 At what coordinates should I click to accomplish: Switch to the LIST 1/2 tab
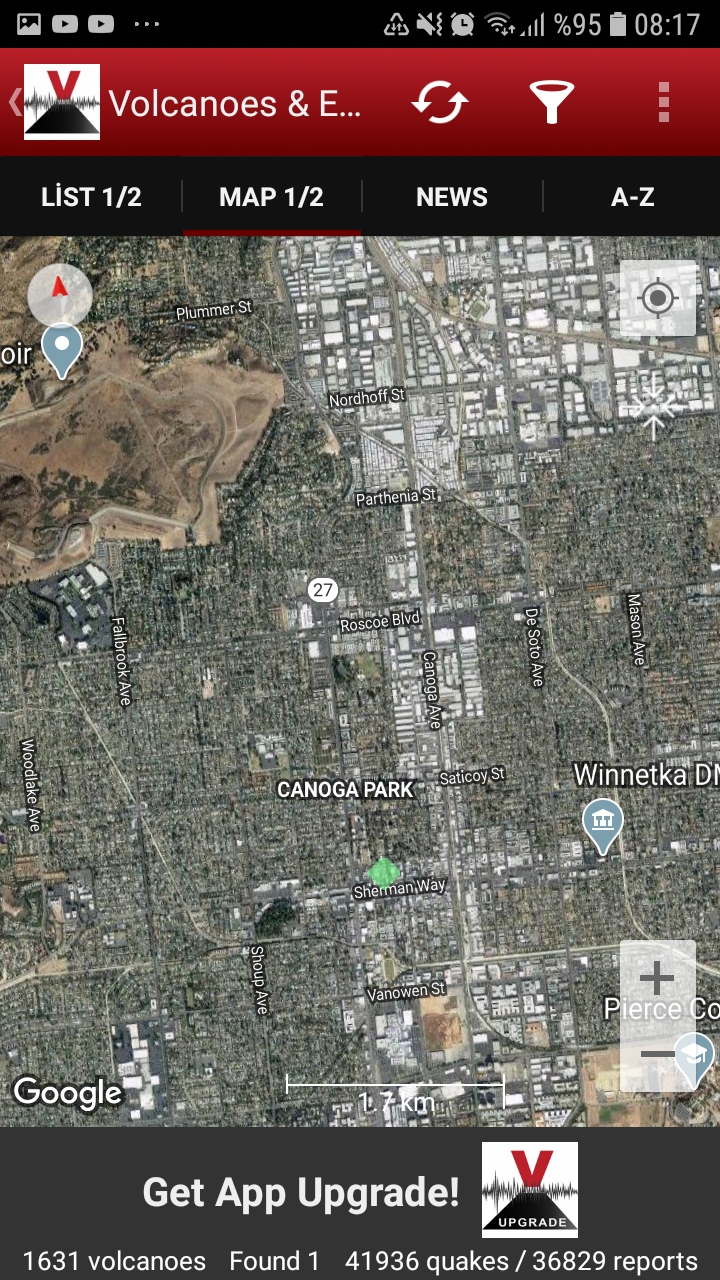coord(91,197)
